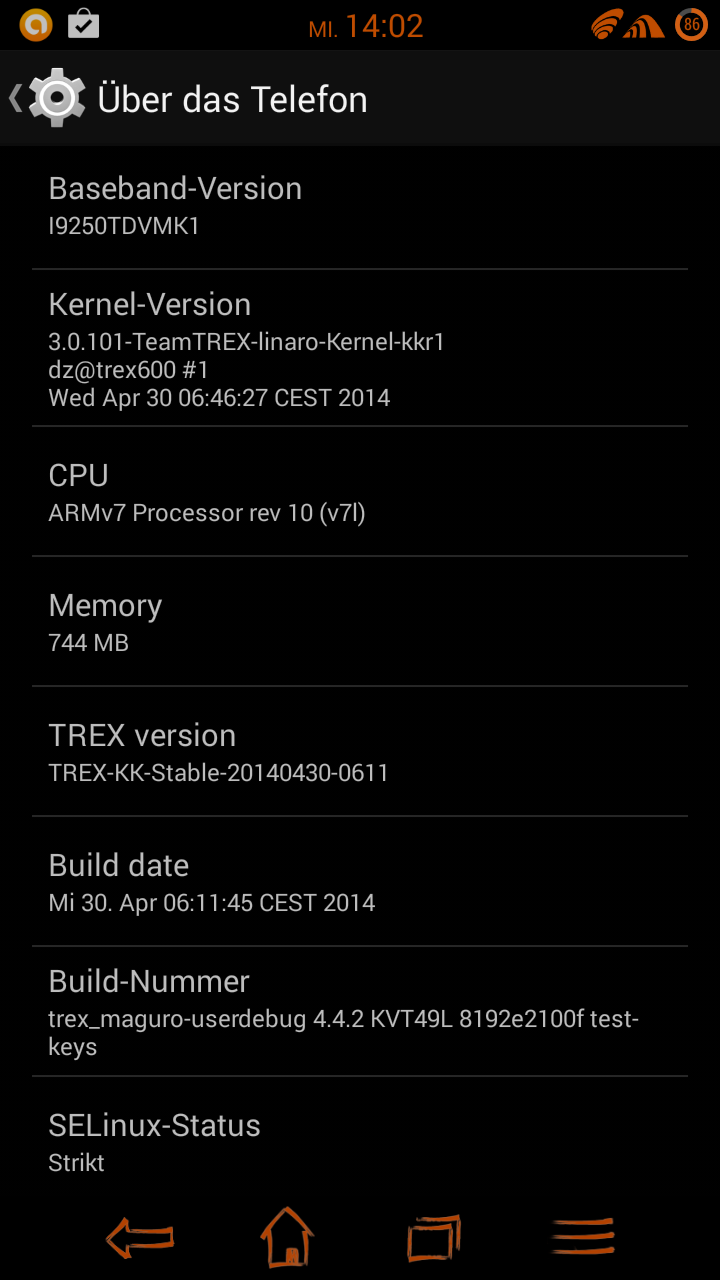Screen dimensions: 720x1280
Task: Tap the navigation bar back arrow
Action: coord(140,1238)
